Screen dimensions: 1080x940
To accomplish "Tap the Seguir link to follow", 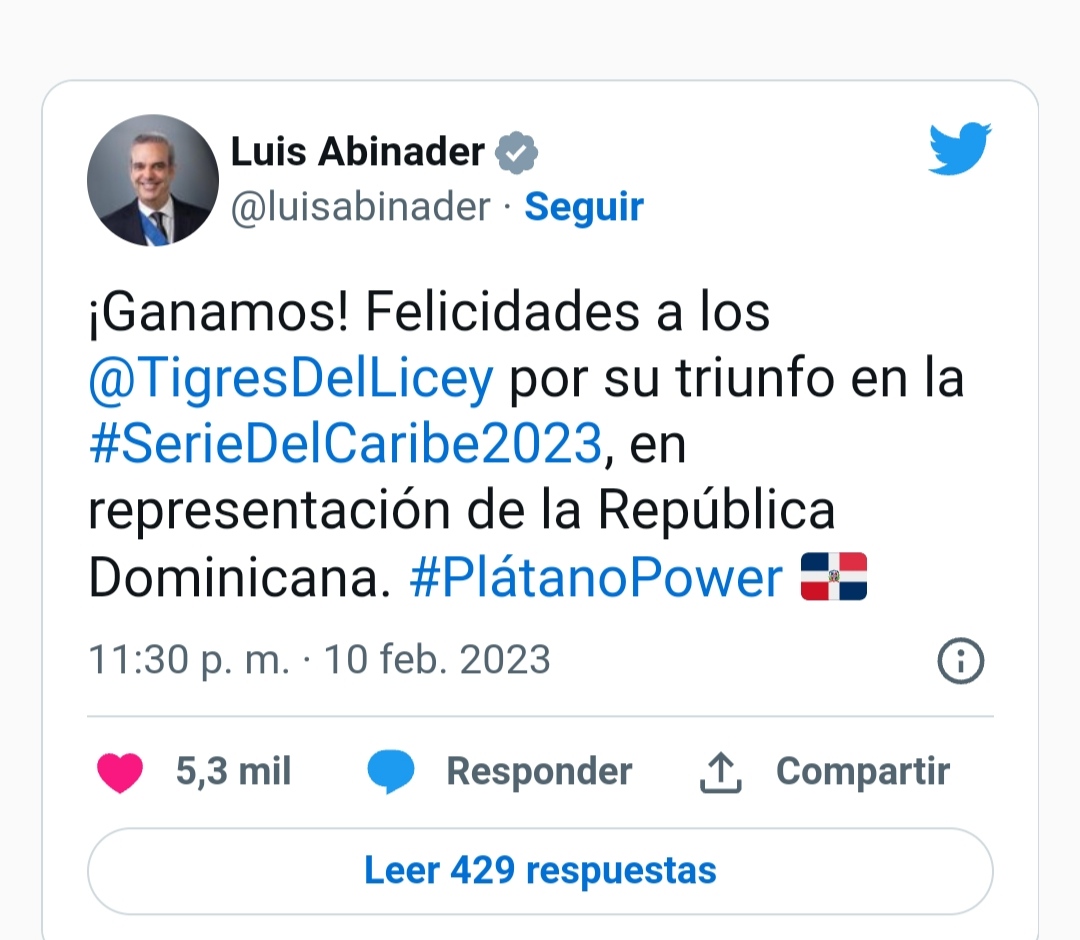I will tap(584, 207).
